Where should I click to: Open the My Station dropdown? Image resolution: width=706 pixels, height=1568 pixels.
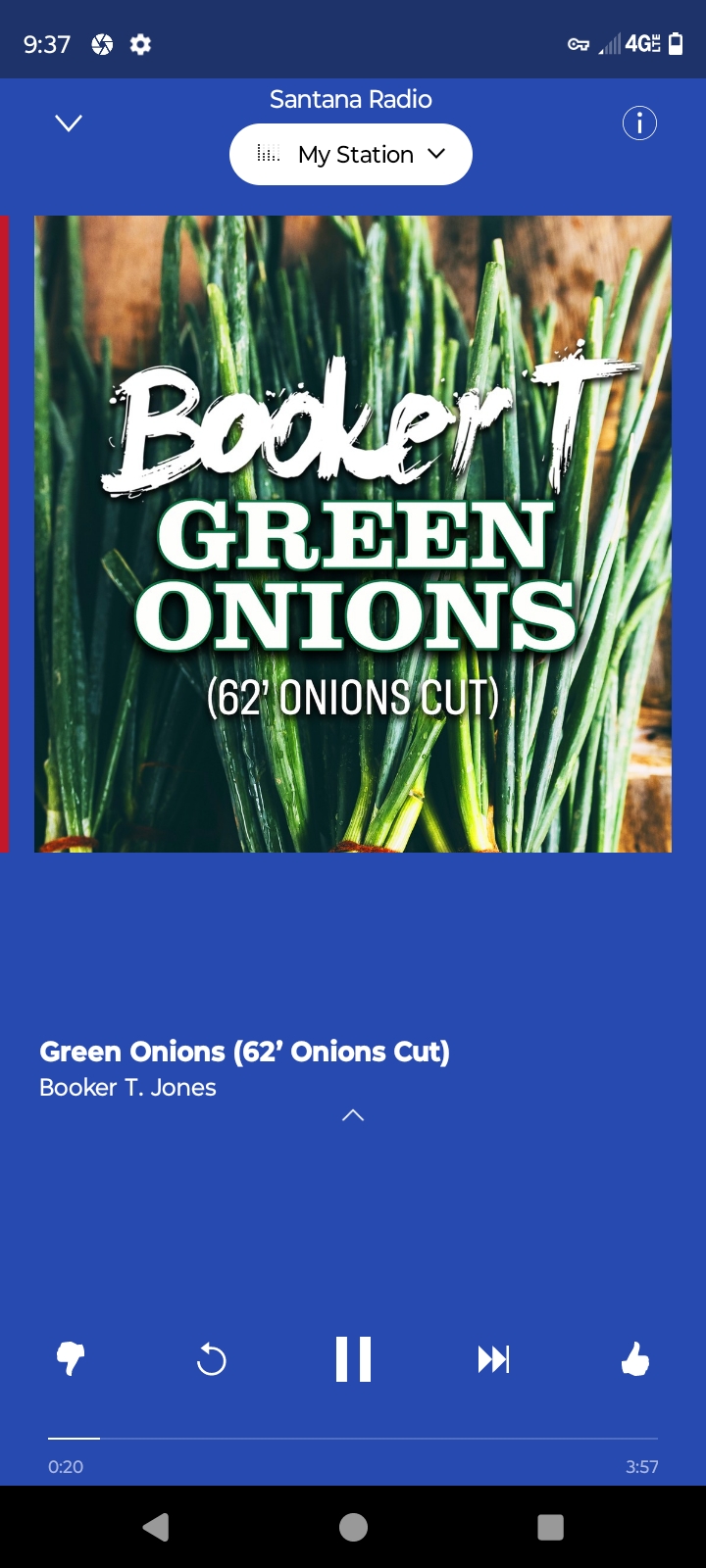[351, 155]
